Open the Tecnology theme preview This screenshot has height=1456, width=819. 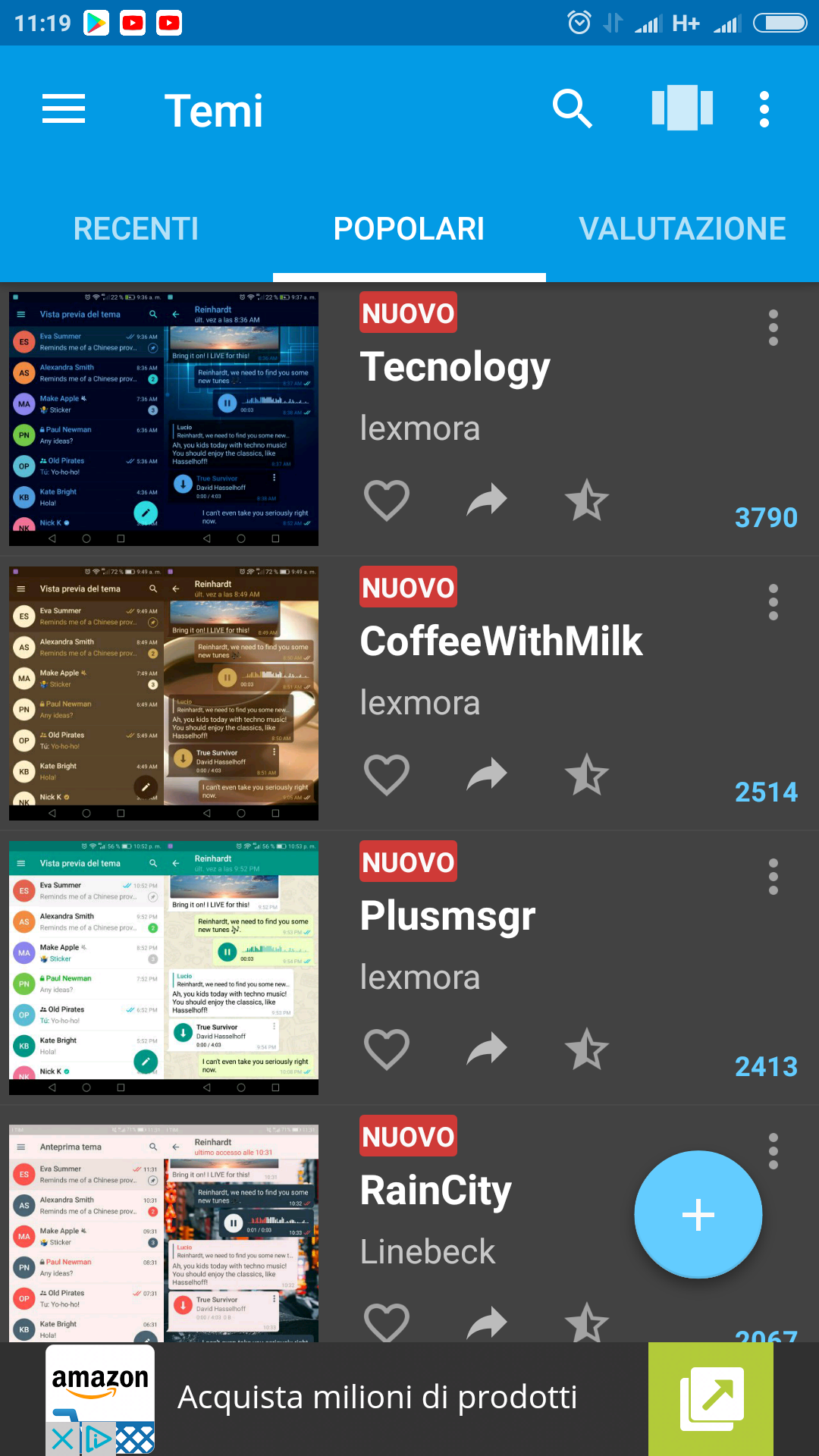point(164,419)
